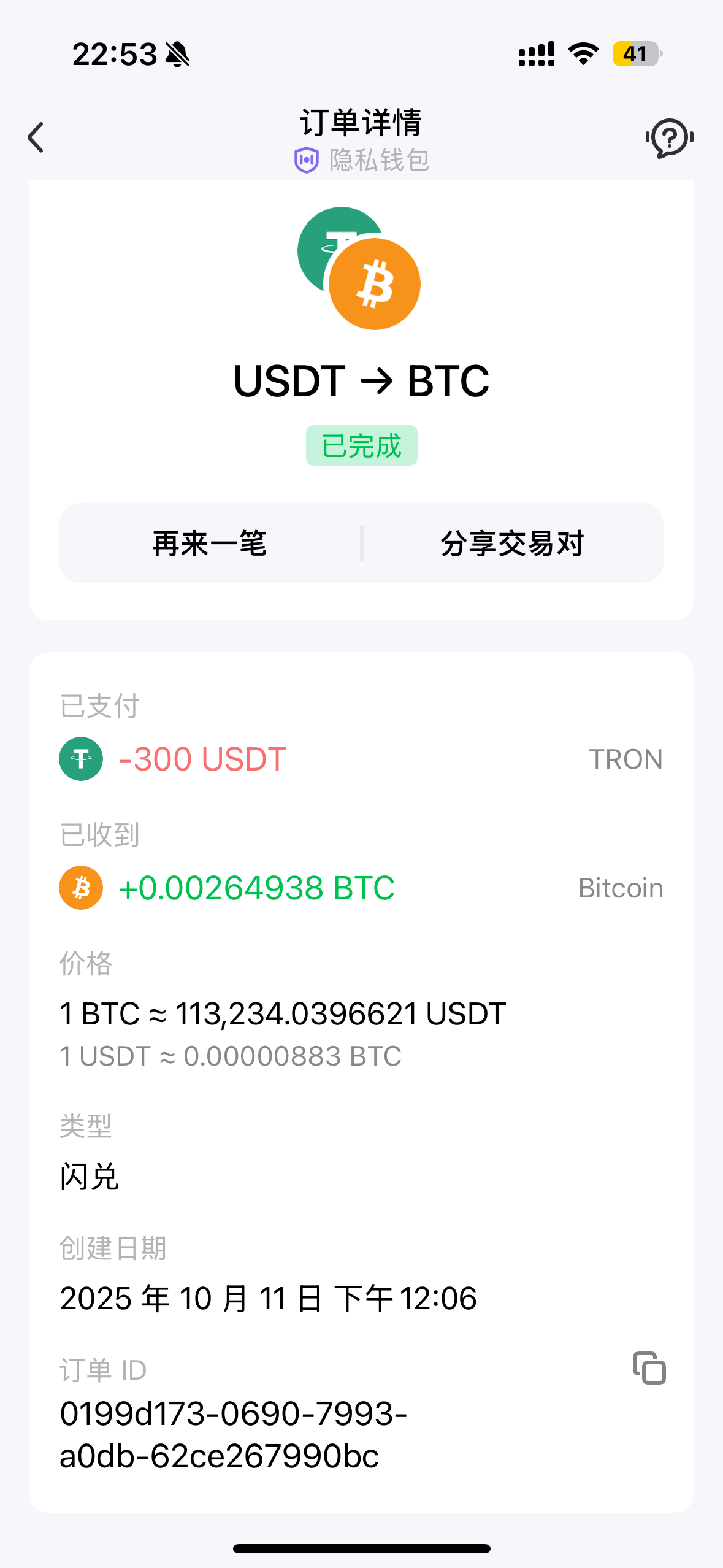Share the trading pair via 分享交易对
The height and width of the screenshot is (1568, 723).
coord(512,544)
